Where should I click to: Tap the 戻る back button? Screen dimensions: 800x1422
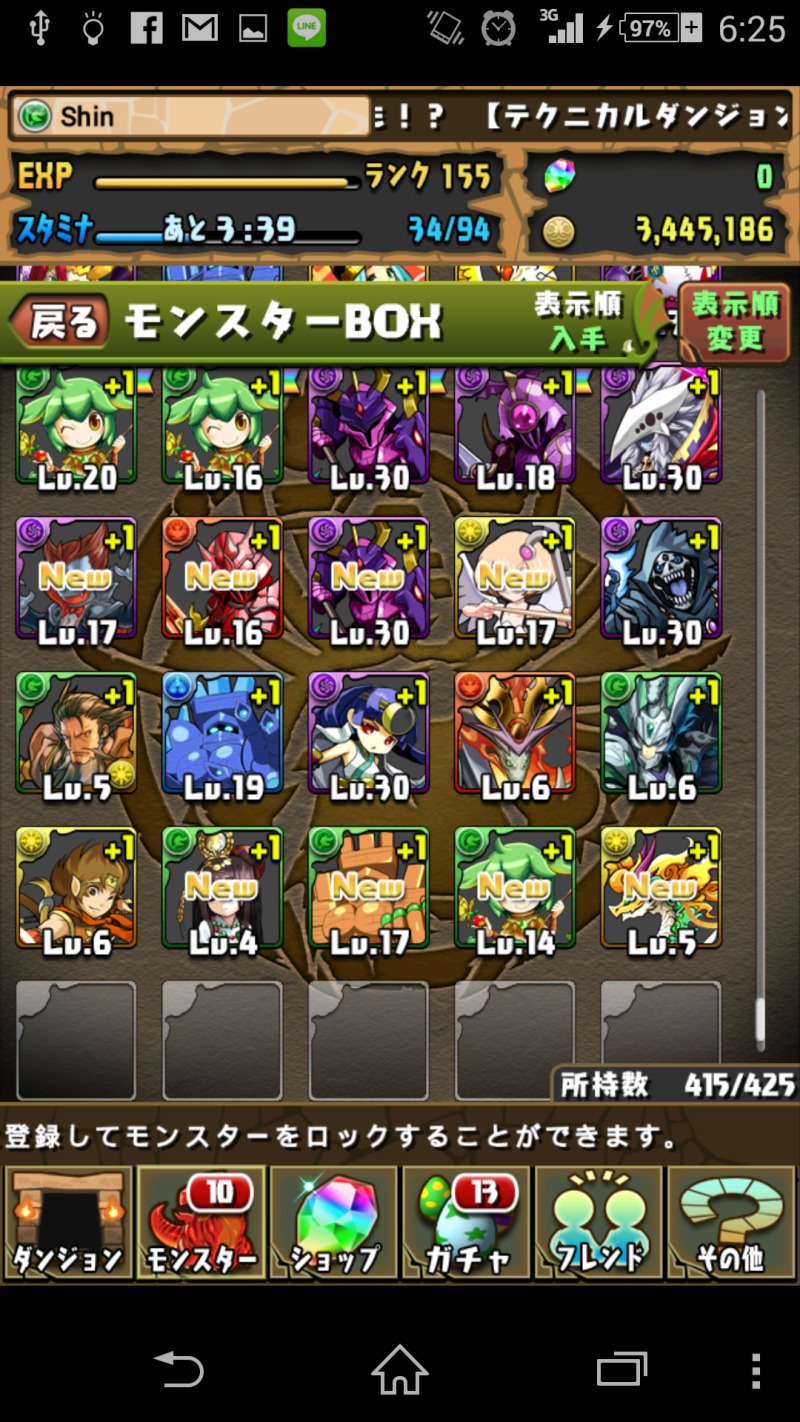point(58,322)
